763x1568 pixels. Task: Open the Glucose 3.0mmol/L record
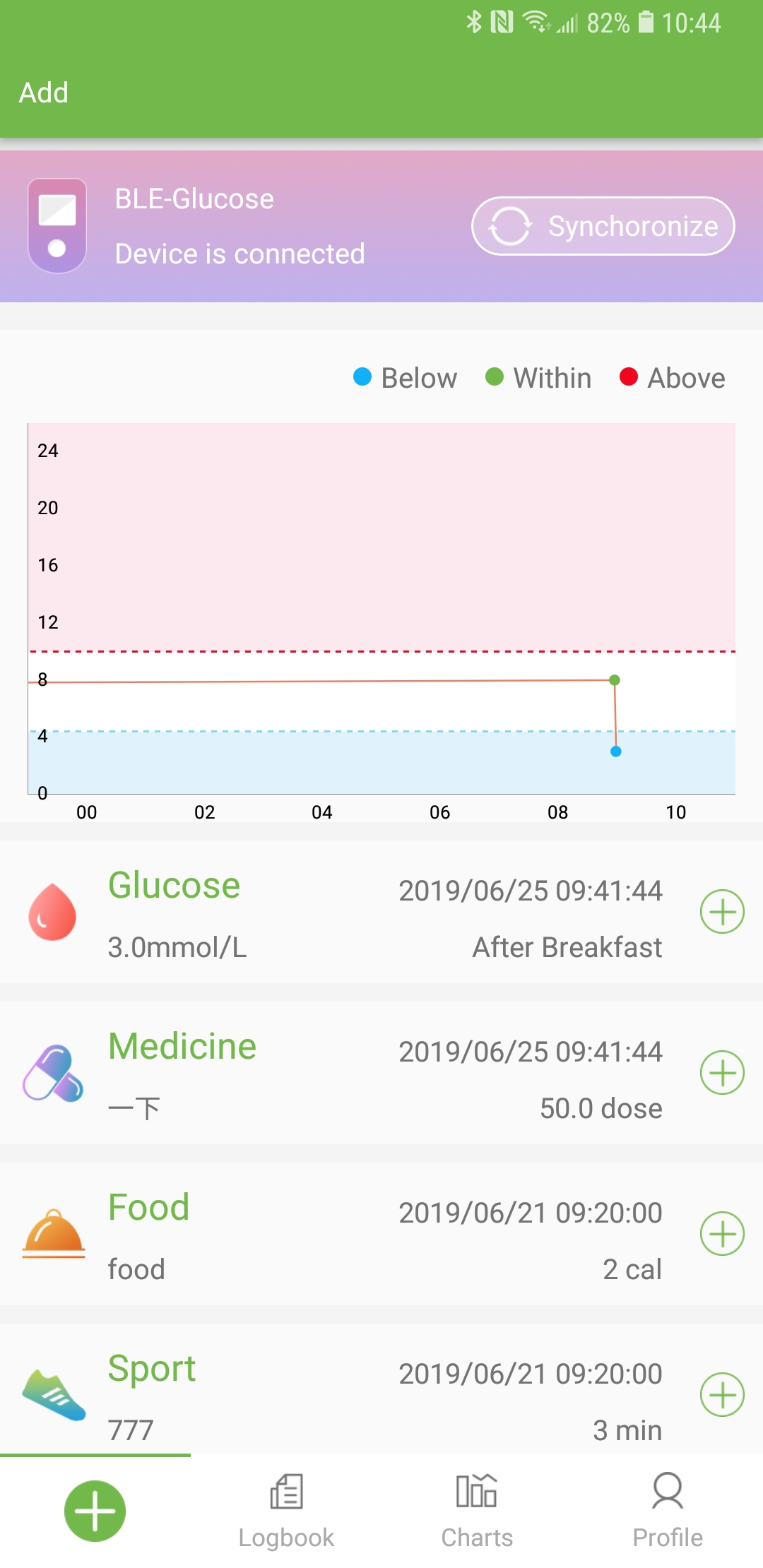(x=346, y=912)
